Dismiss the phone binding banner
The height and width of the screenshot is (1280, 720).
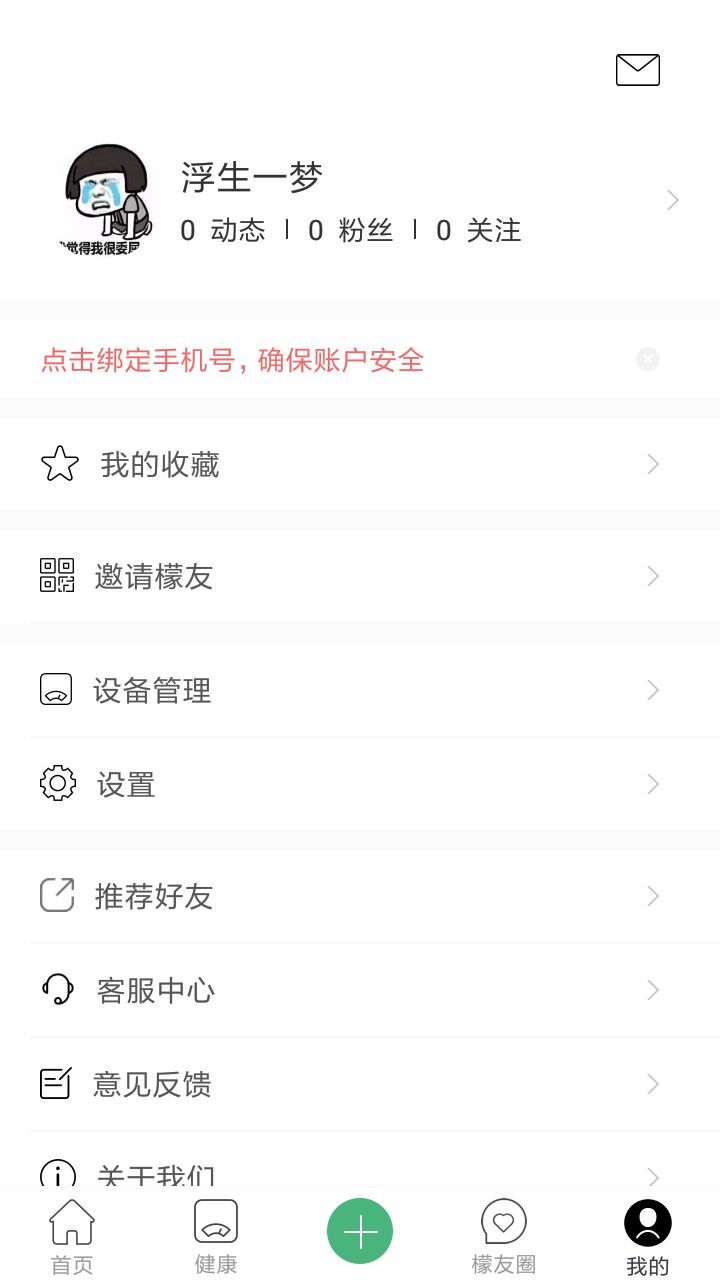coord(647,359)
